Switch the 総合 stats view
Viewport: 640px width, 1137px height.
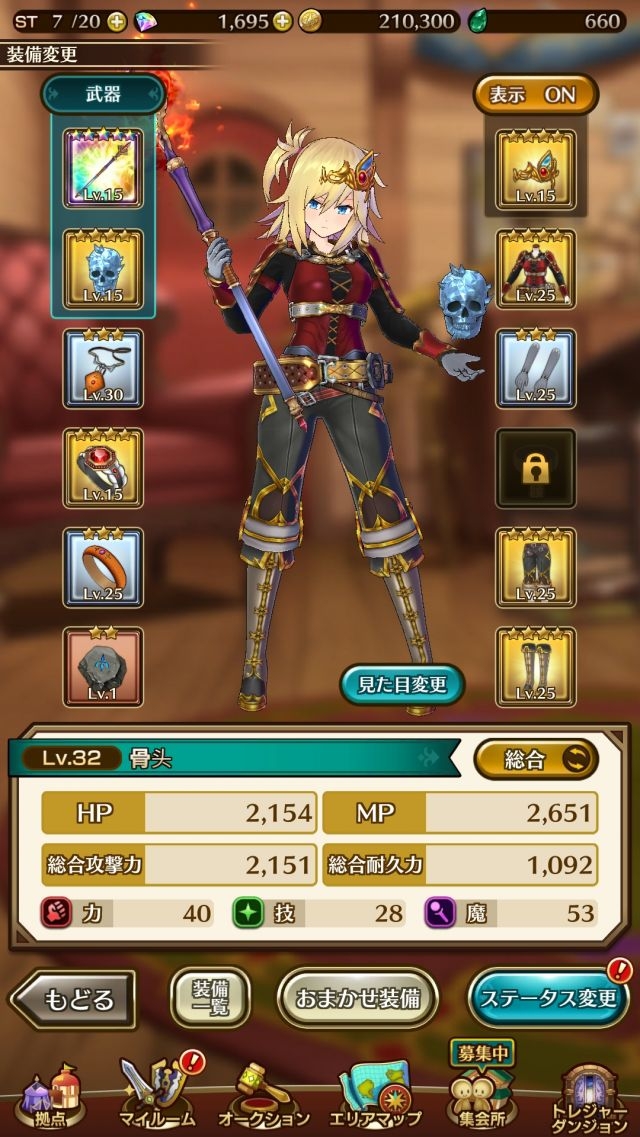[x=536, y=759]
